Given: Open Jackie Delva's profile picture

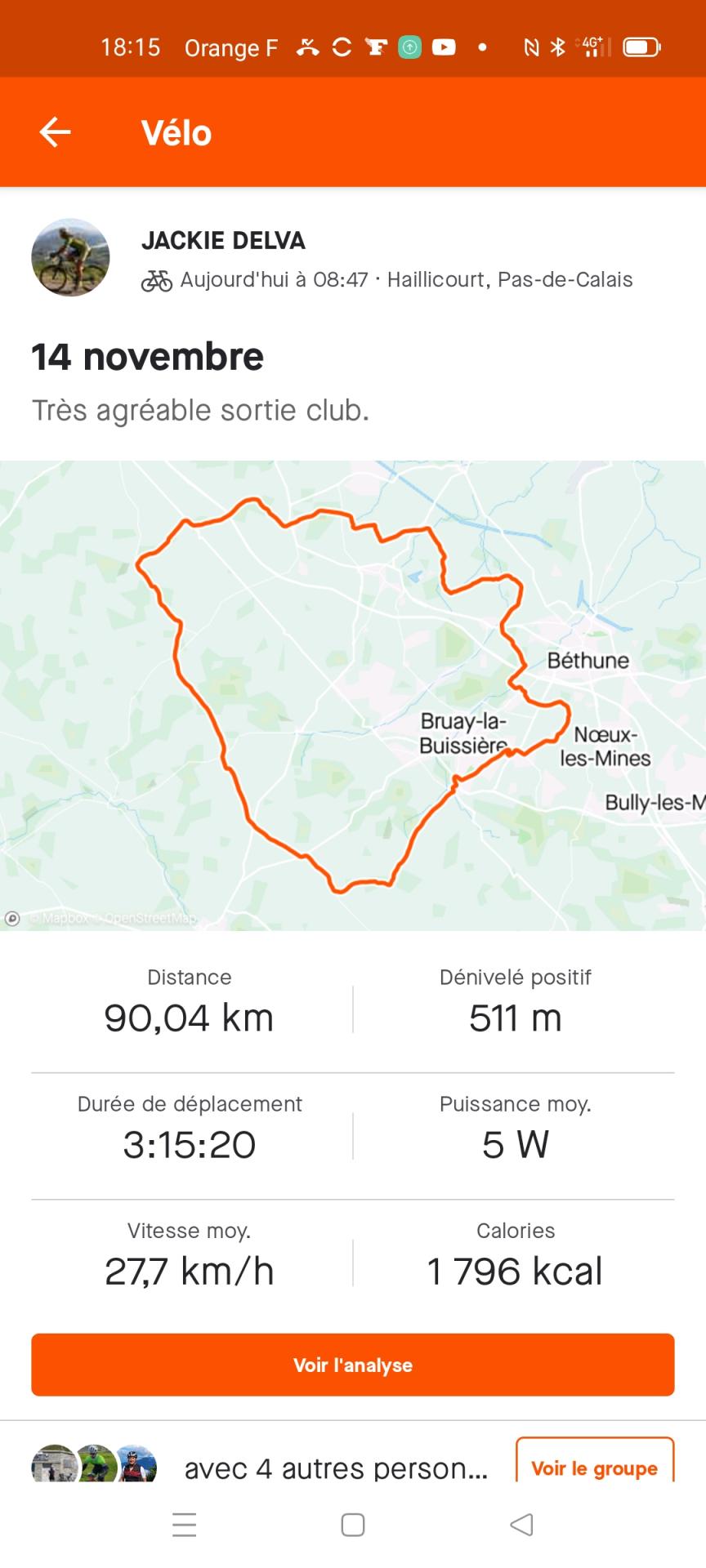Looking at the screenshot, I should (70, 257).
